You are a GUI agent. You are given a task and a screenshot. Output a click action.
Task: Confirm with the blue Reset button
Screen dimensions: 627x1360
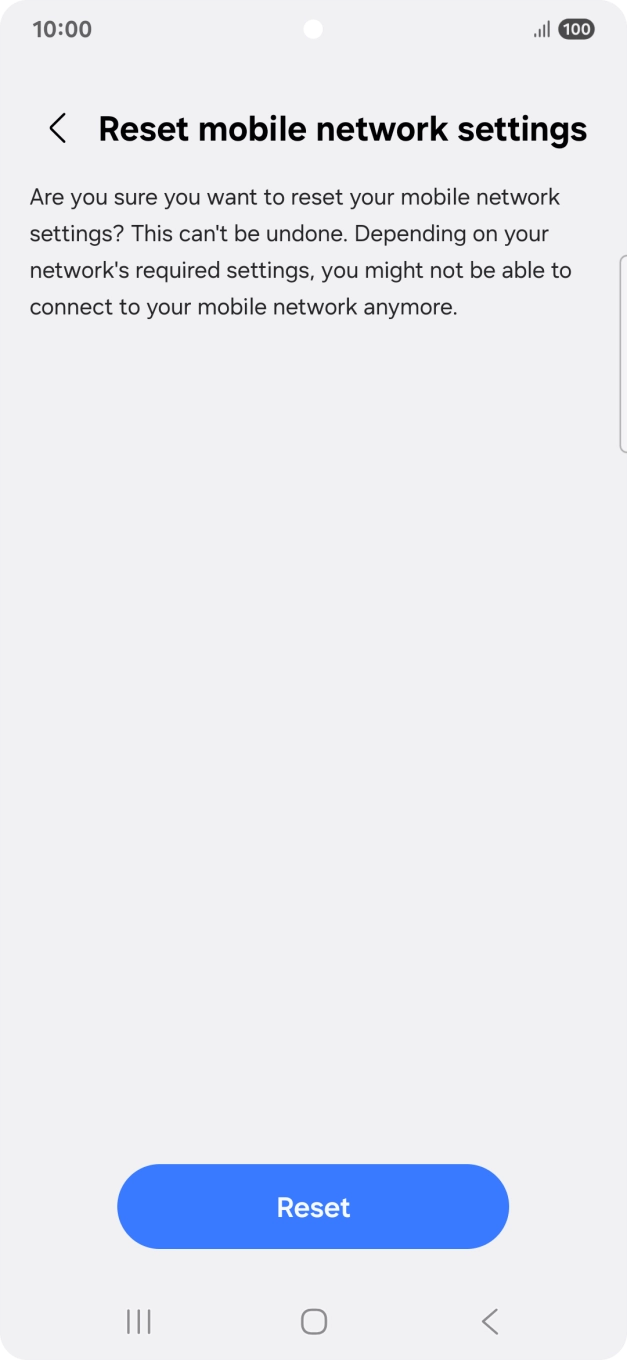[x=313, y=1206]
